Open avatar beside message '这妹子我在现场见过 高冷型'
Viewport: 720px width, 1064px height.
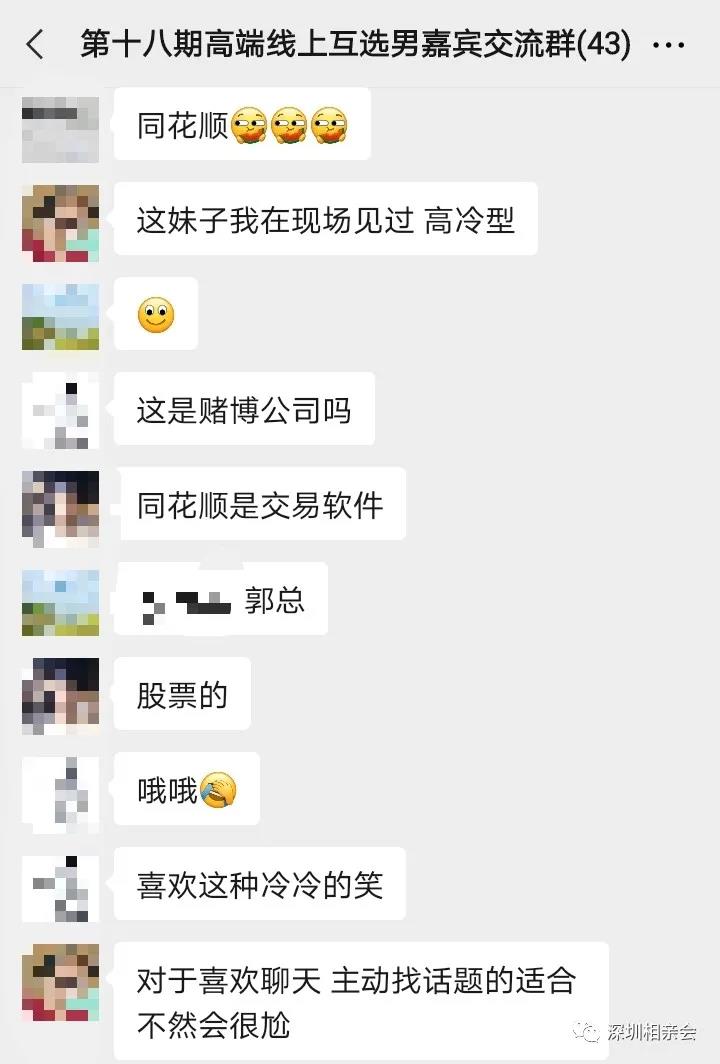(60, 221)
